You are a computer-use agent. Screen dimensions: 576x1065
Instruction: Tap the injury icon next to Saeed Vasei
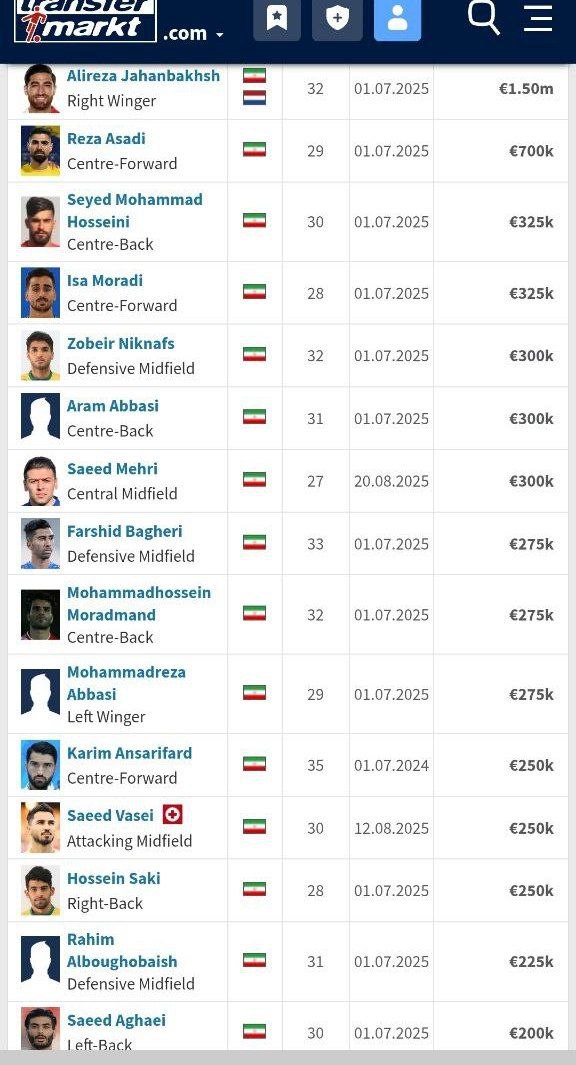(173, 814)
